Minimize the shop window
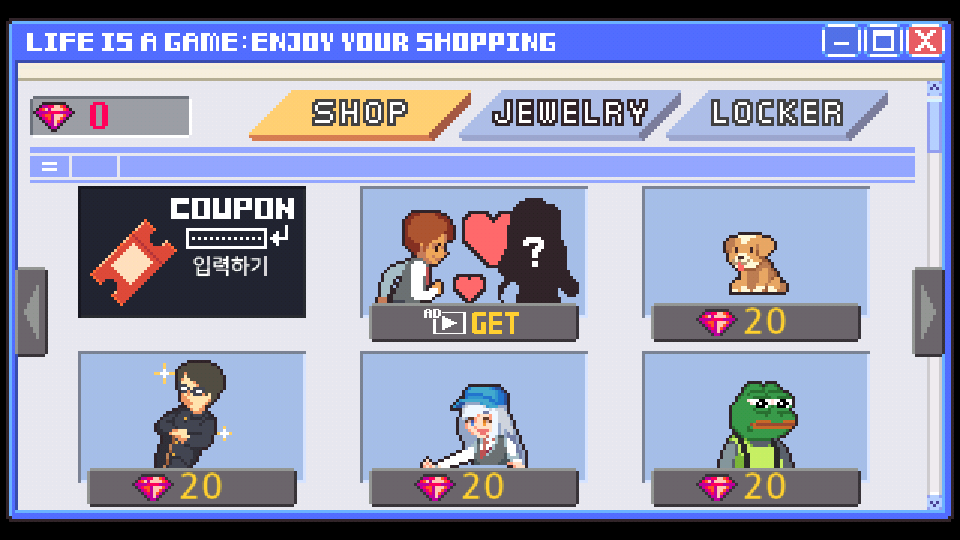The height and width of the screenshot is (540, 960). point(841,41)
